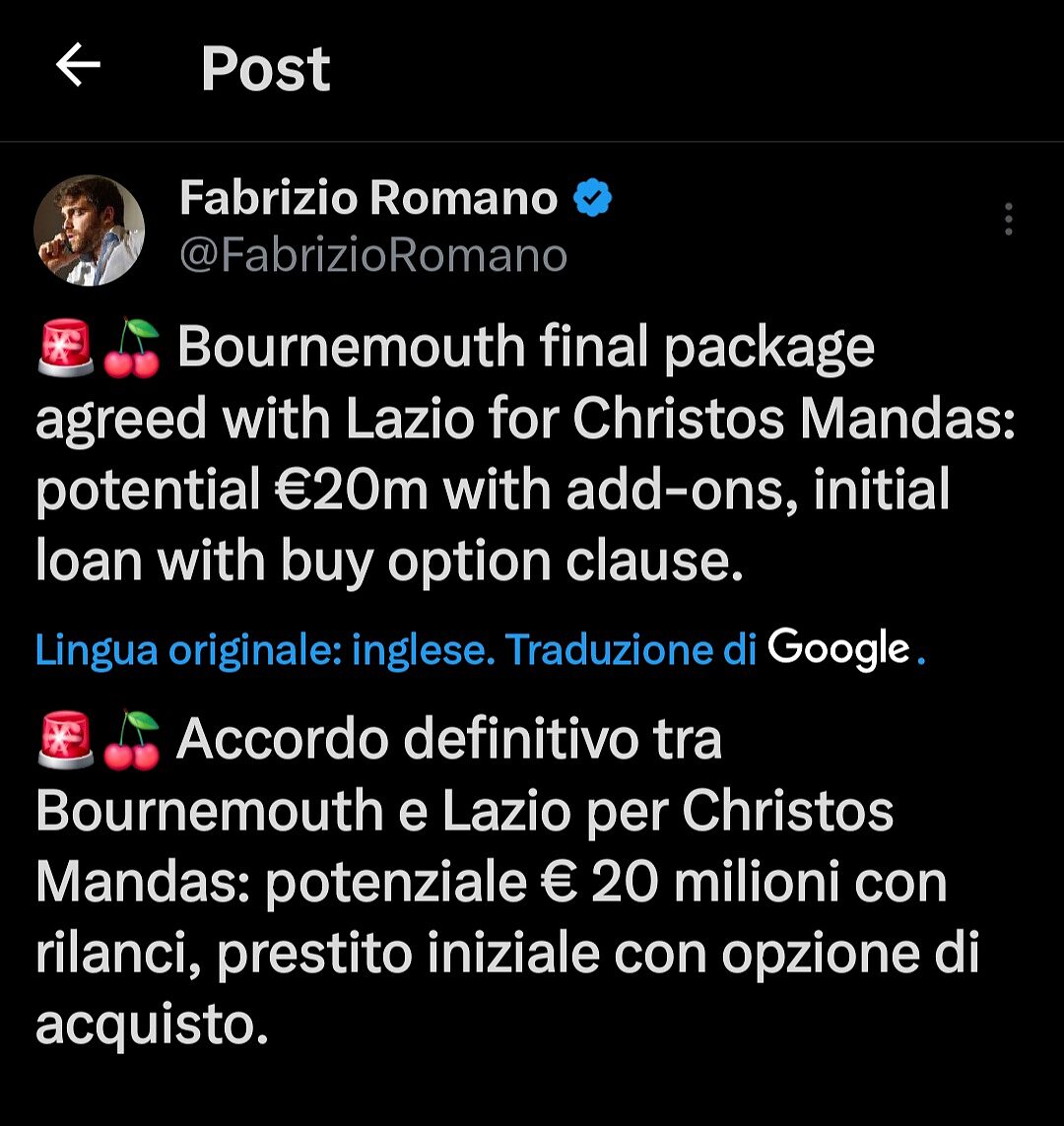
Task: Go back using the arrow icon
Action: click(79, 67)
